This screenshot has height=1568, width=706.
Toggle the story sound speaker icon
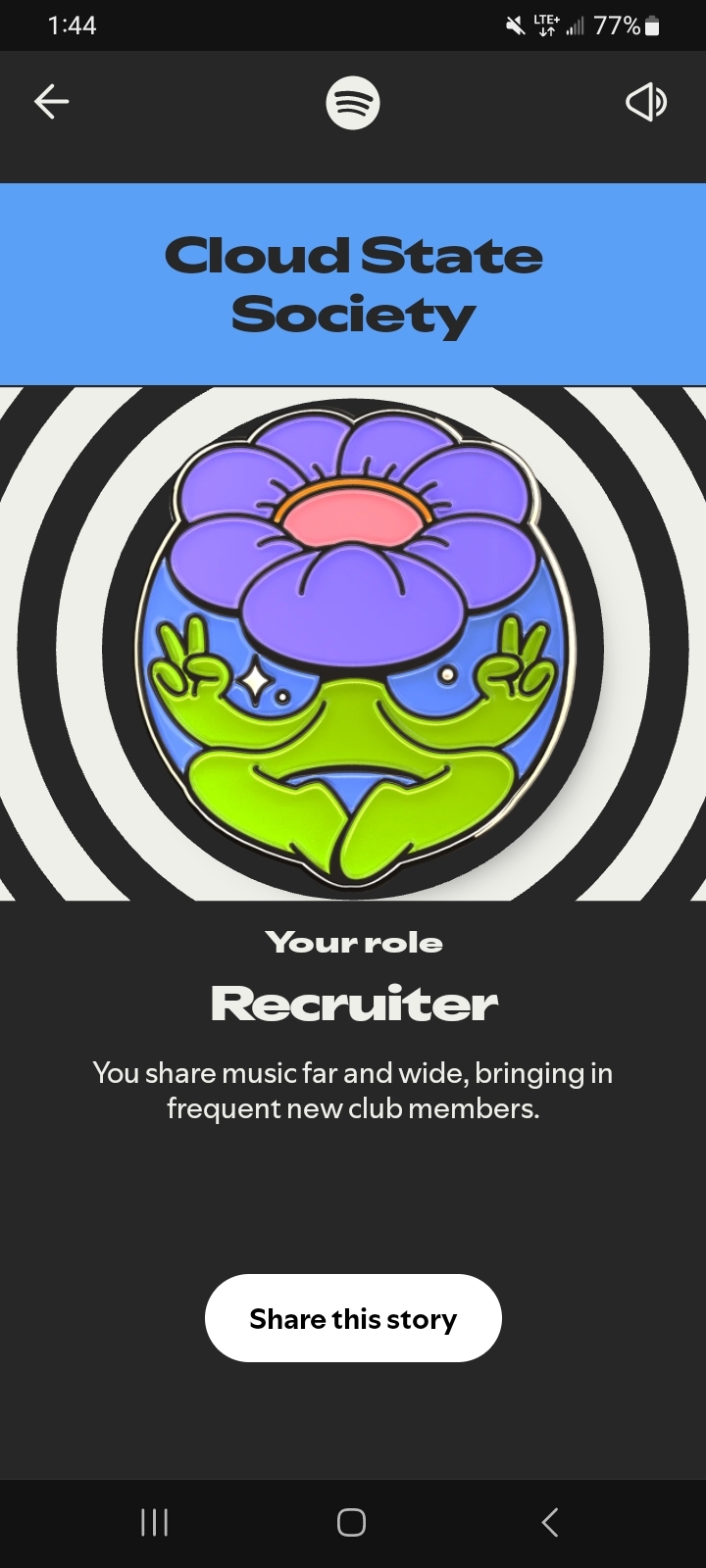645,102
